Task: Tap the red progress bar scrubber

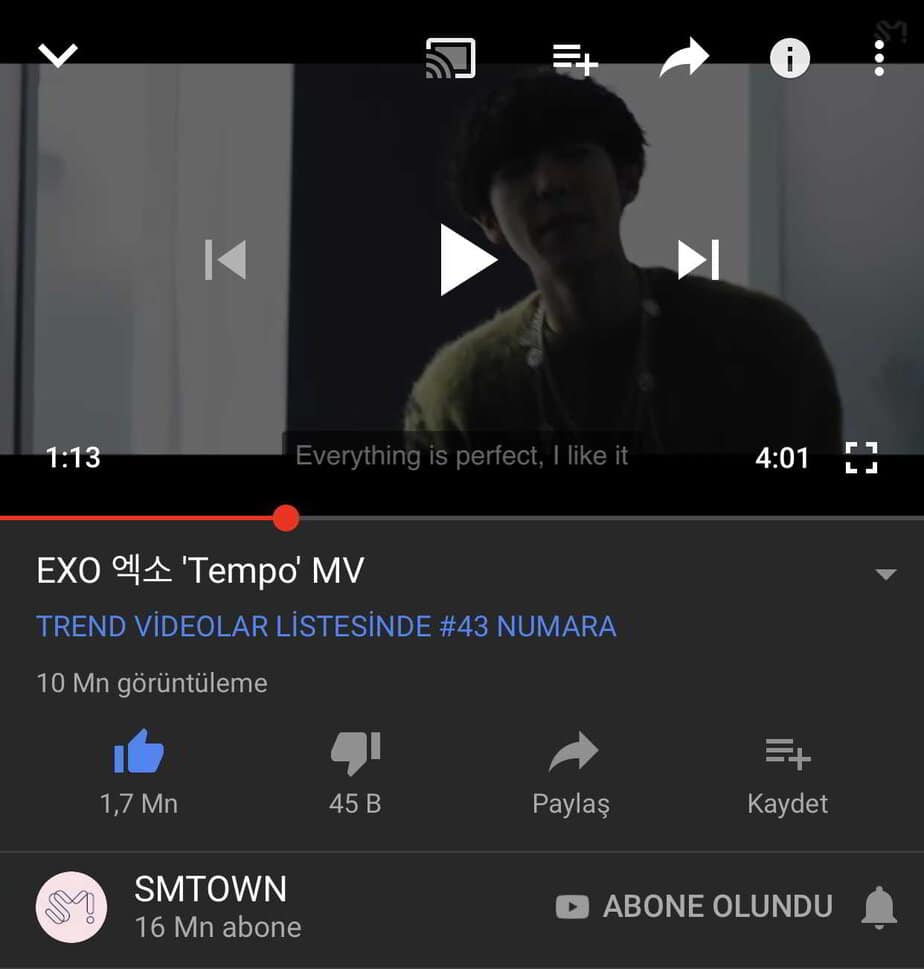Action: 286,517
